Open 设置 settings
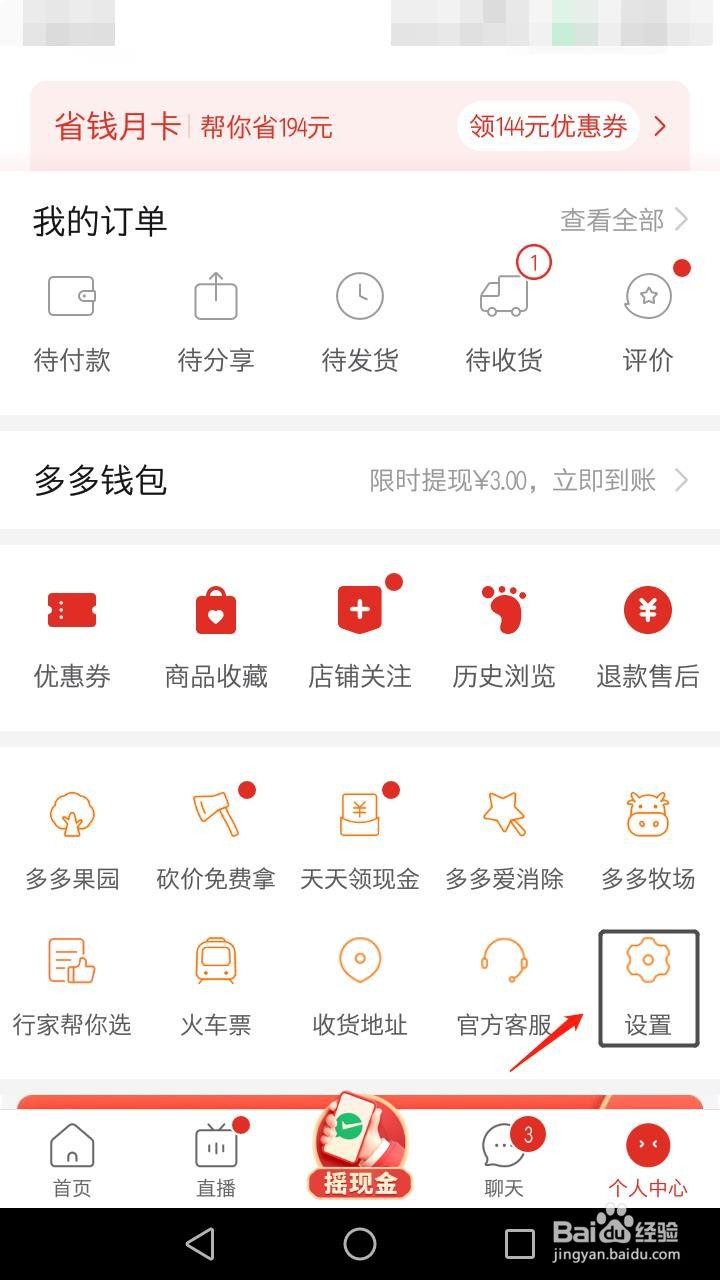The width and height of the screenshot is (720, 1280). tap(648, 985)
